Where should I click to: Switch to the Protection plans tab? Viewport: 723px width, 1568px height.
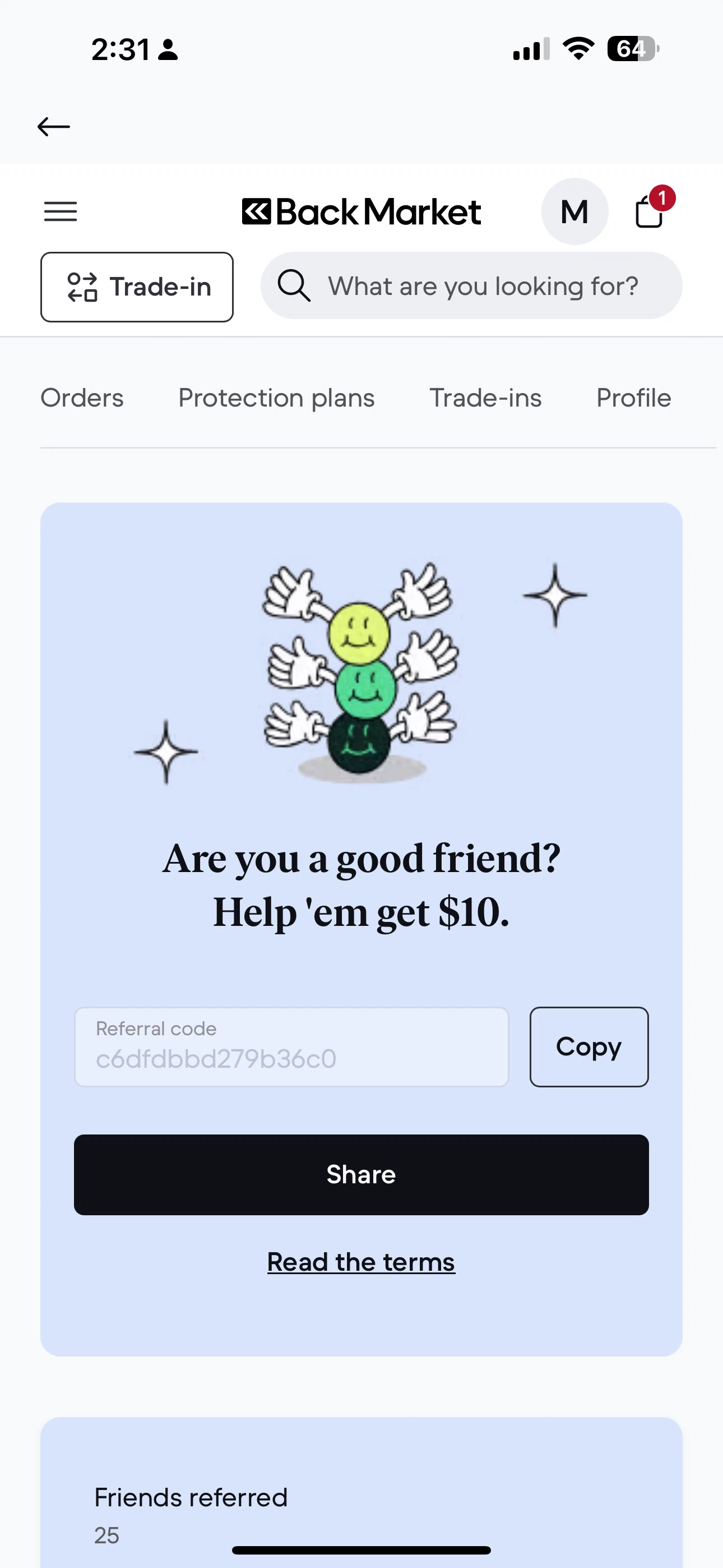pyautogui.click(x=276, y=398)
